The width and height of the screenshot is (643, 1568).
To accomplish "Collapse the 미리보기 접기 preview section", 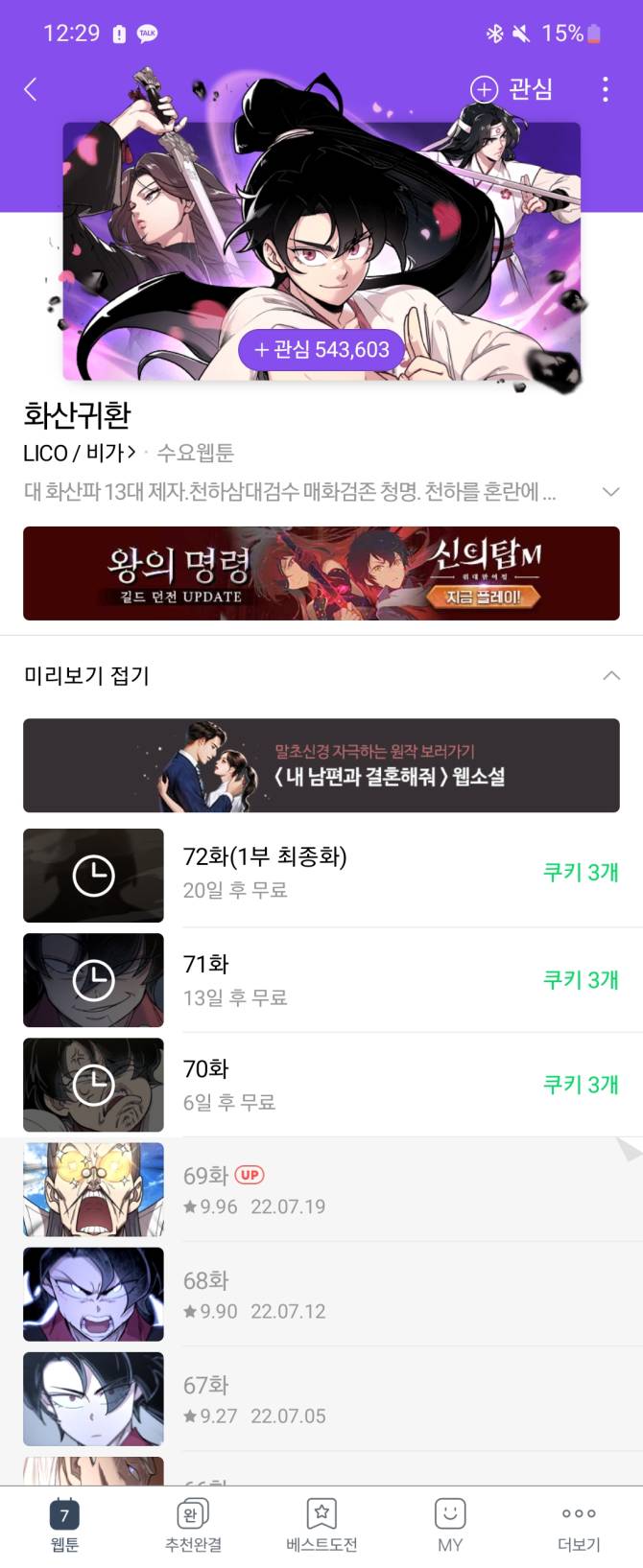I will [x=610, y=676].
